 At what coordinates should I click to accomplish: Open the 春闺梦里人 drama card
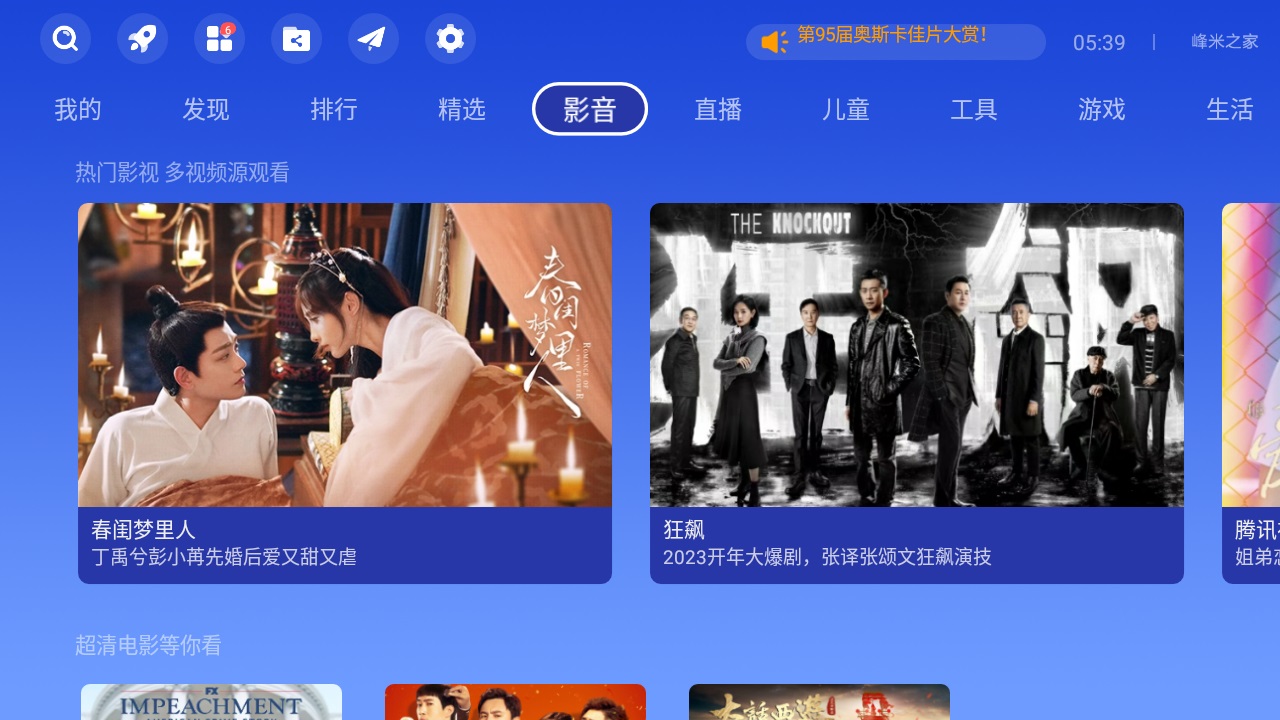pyautogui.click(x=345, y=393)
